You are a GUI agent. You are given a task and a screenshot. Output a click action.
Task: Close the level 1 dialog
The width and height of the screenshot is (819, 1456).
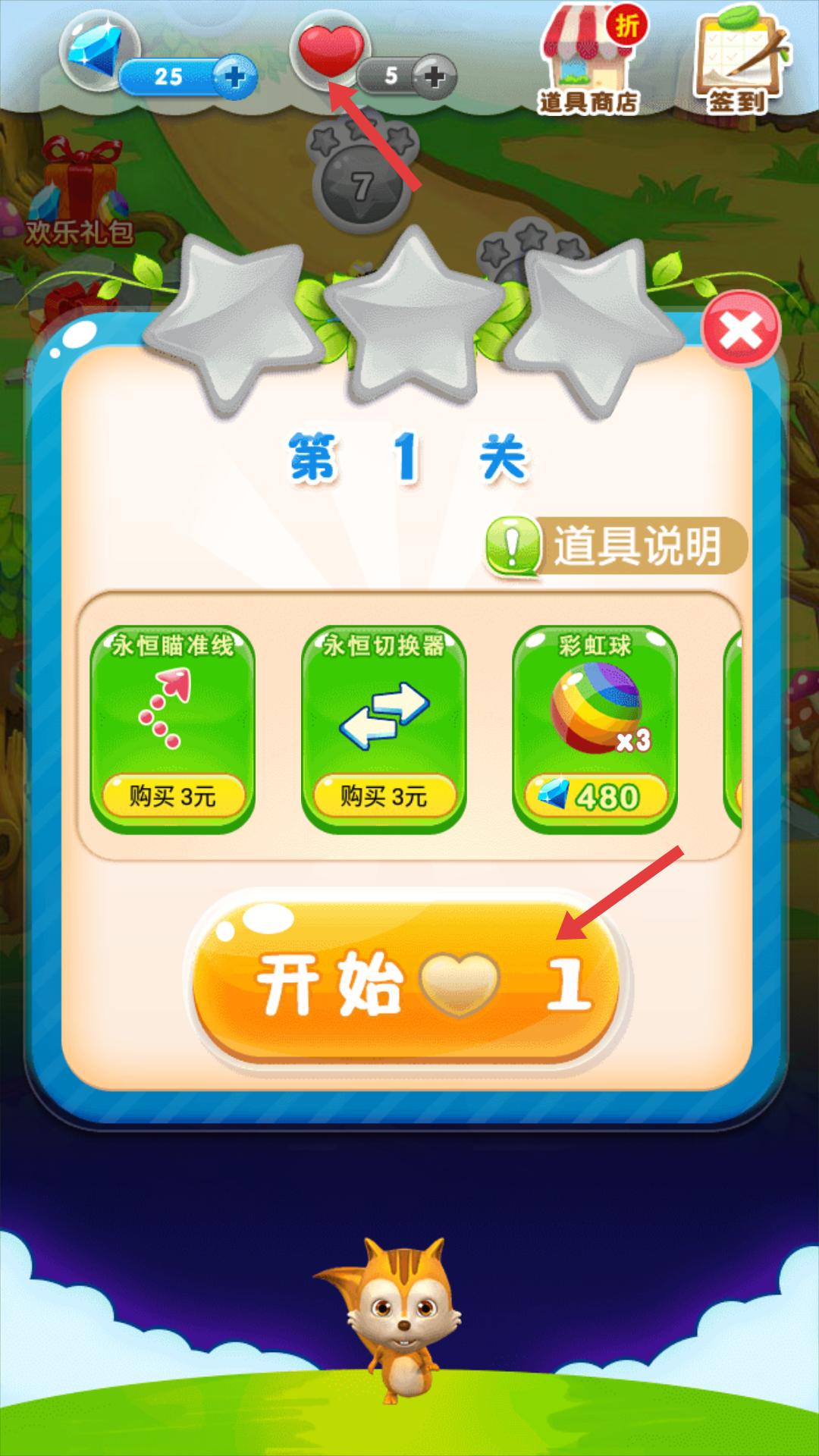[740, 331]
